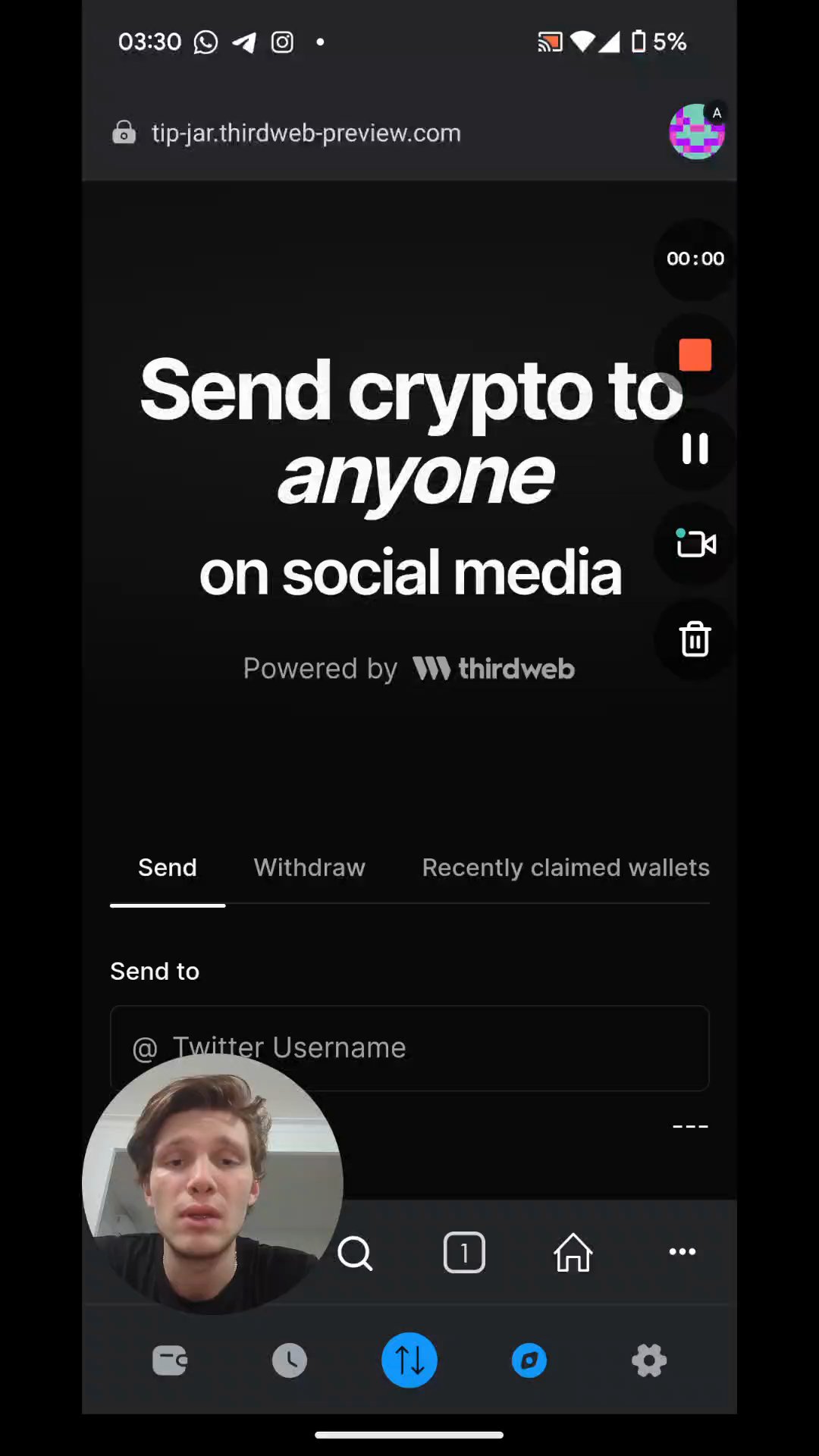The width and height of the screenshot is (819, 1456).
Task: Delete the current recording
Action: tap(695, 639)
